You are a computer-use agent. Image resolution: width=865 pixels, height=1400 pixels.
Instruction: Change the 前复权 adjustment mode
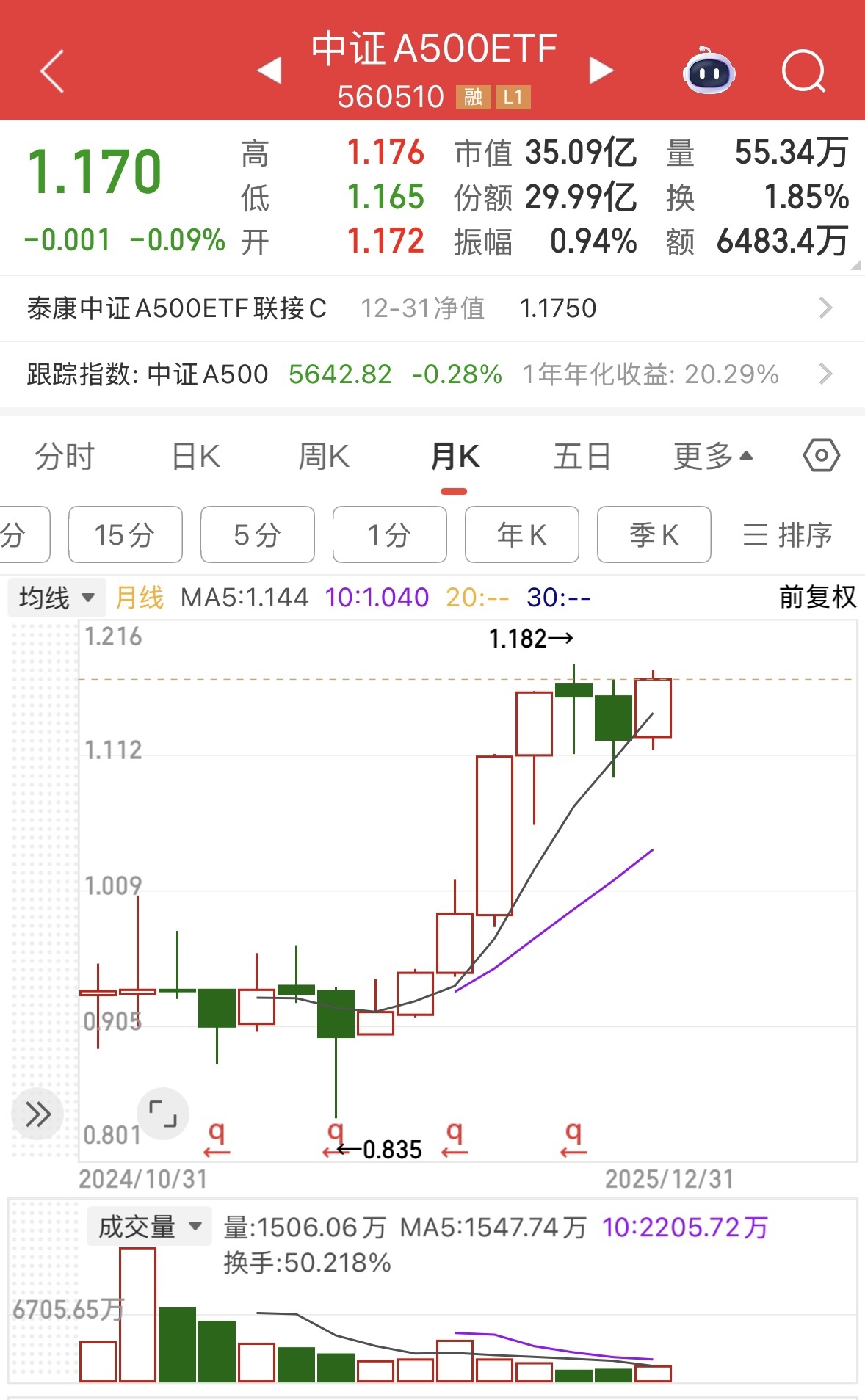coord(817,597)
